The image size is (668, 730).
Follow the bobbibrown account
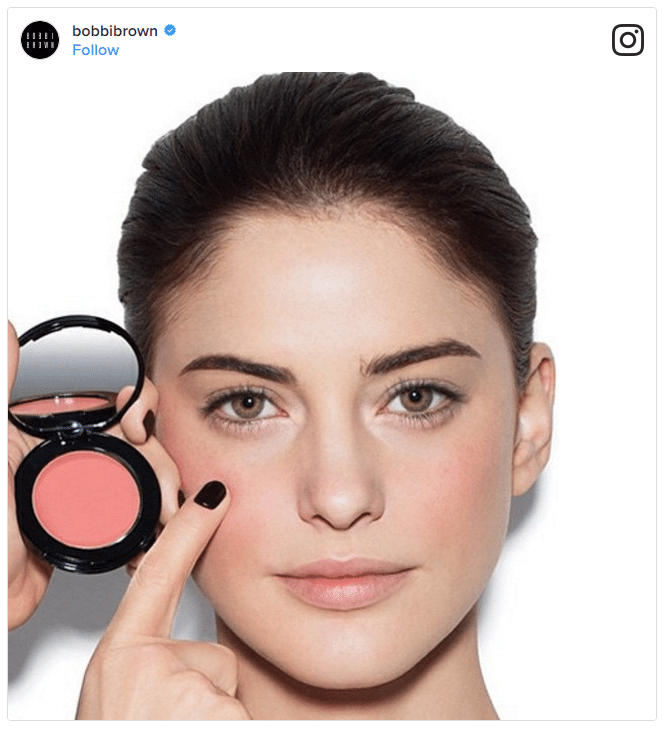click(95, 50)
